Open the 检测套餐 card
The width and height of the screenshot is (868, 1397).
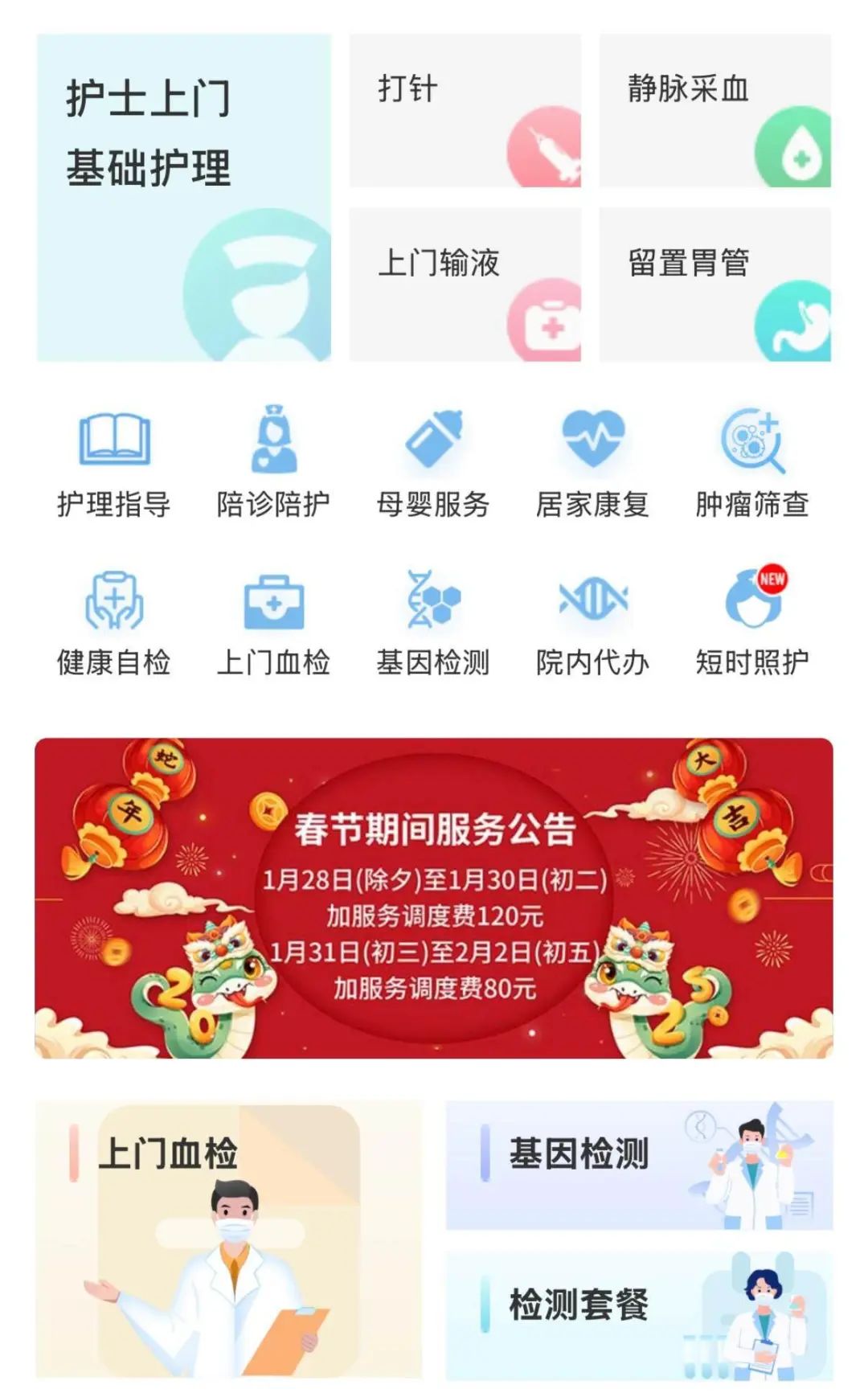tap(639, 1315)
